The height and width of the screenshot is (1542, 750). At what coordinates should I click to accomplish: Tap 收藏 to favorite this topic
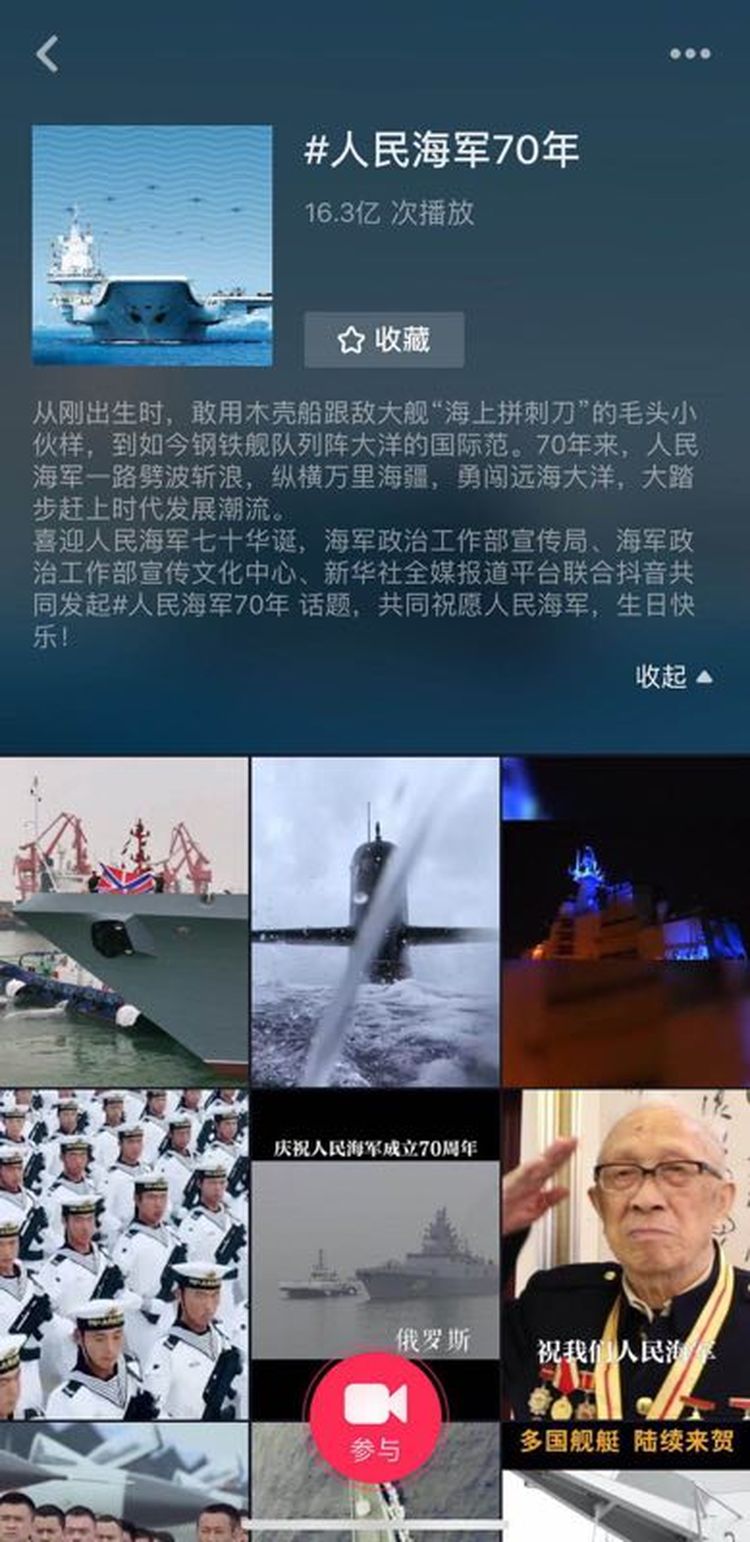(384, 340)
